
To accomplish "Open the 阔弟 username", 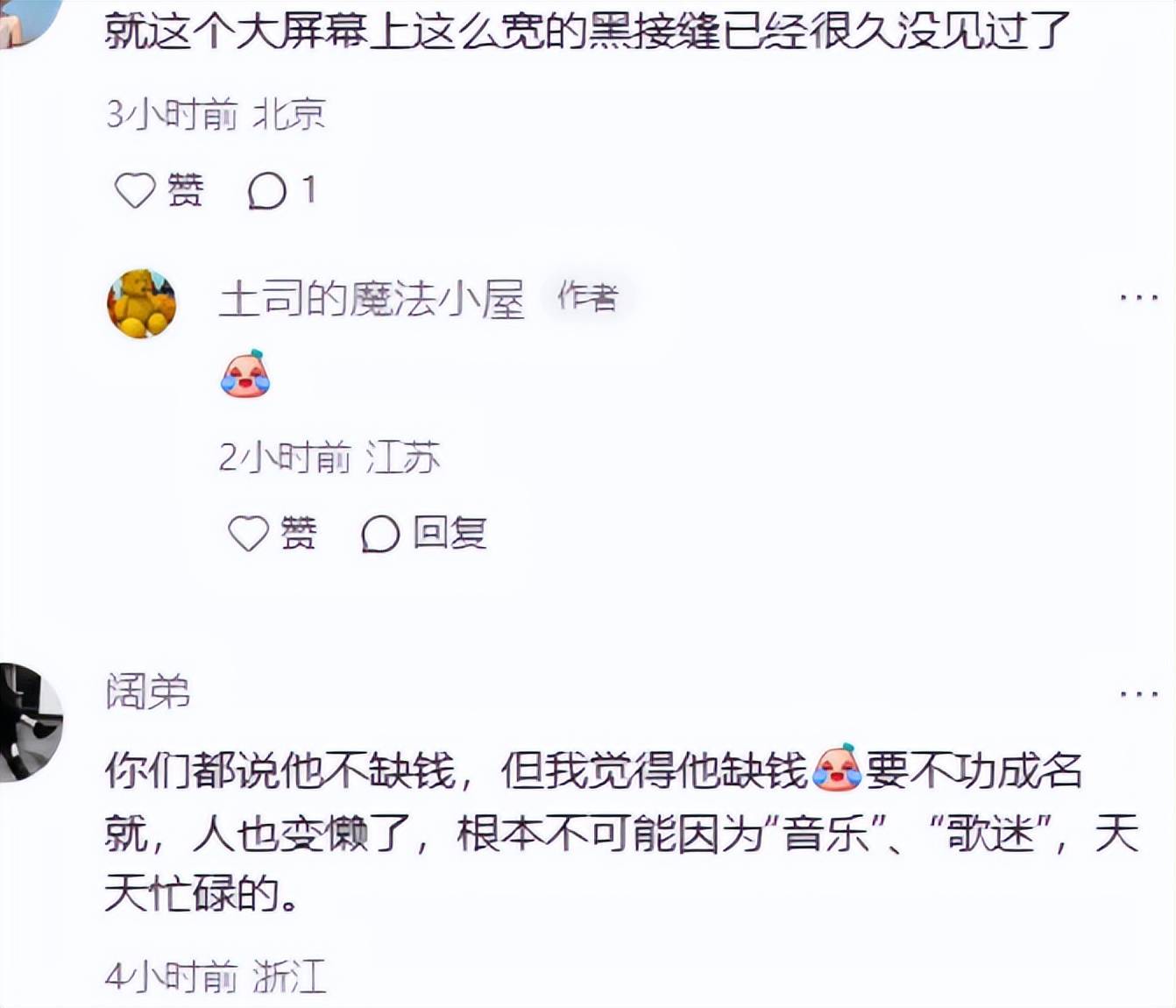I will (147, 692).
